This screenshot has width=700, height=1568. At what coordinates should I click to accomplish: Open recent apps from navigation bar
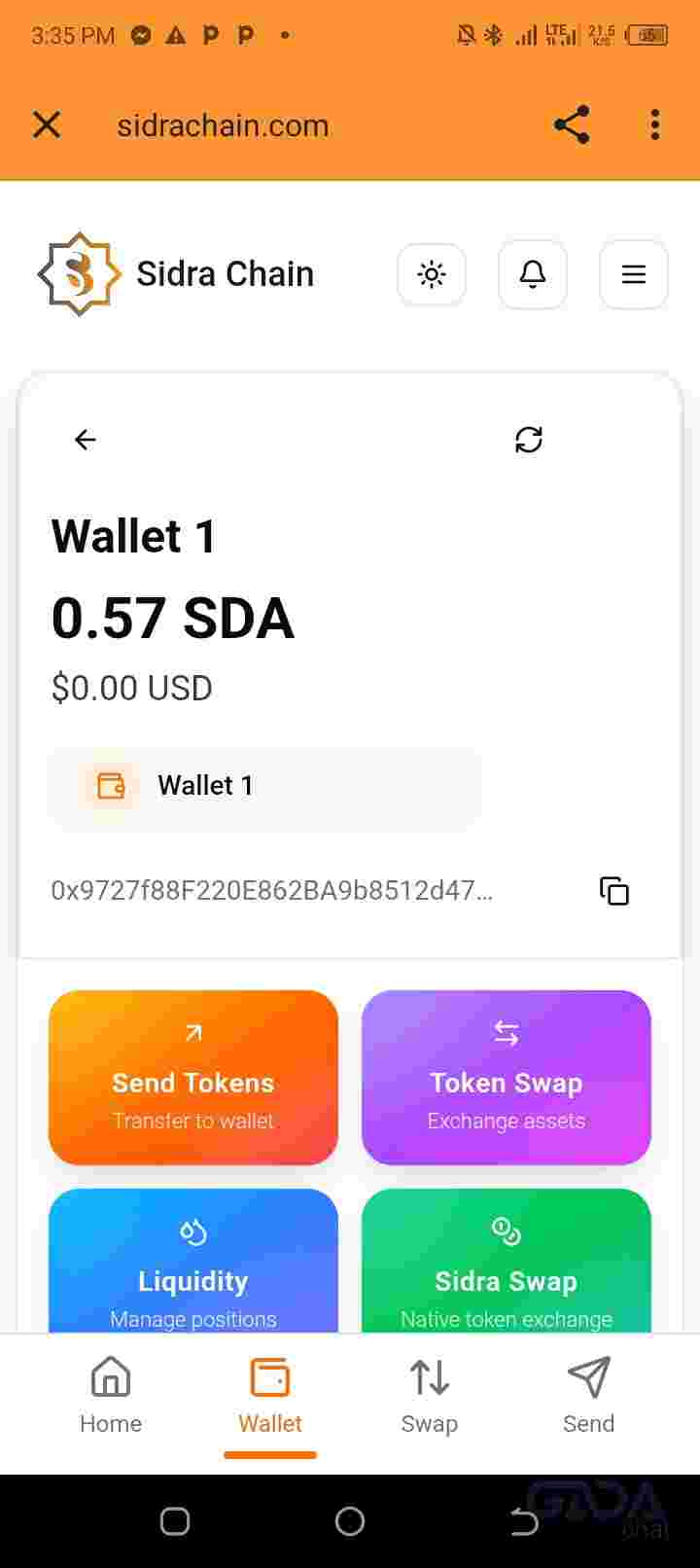pyautogui.click(x=175, y=1521)
